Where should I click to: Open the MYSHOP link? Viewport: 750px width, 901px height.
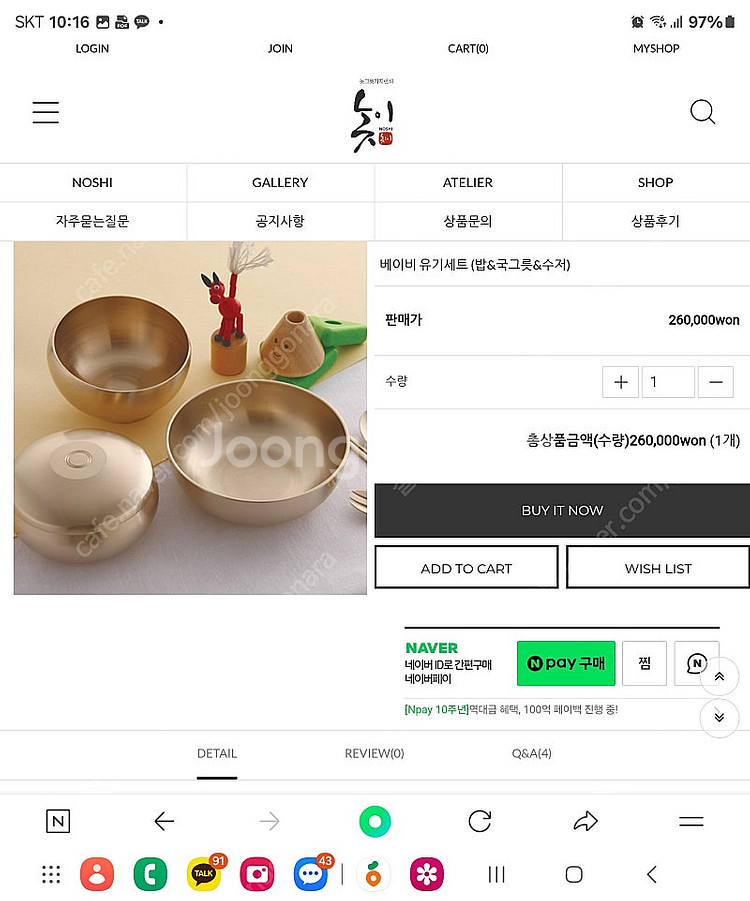(656, 48)
